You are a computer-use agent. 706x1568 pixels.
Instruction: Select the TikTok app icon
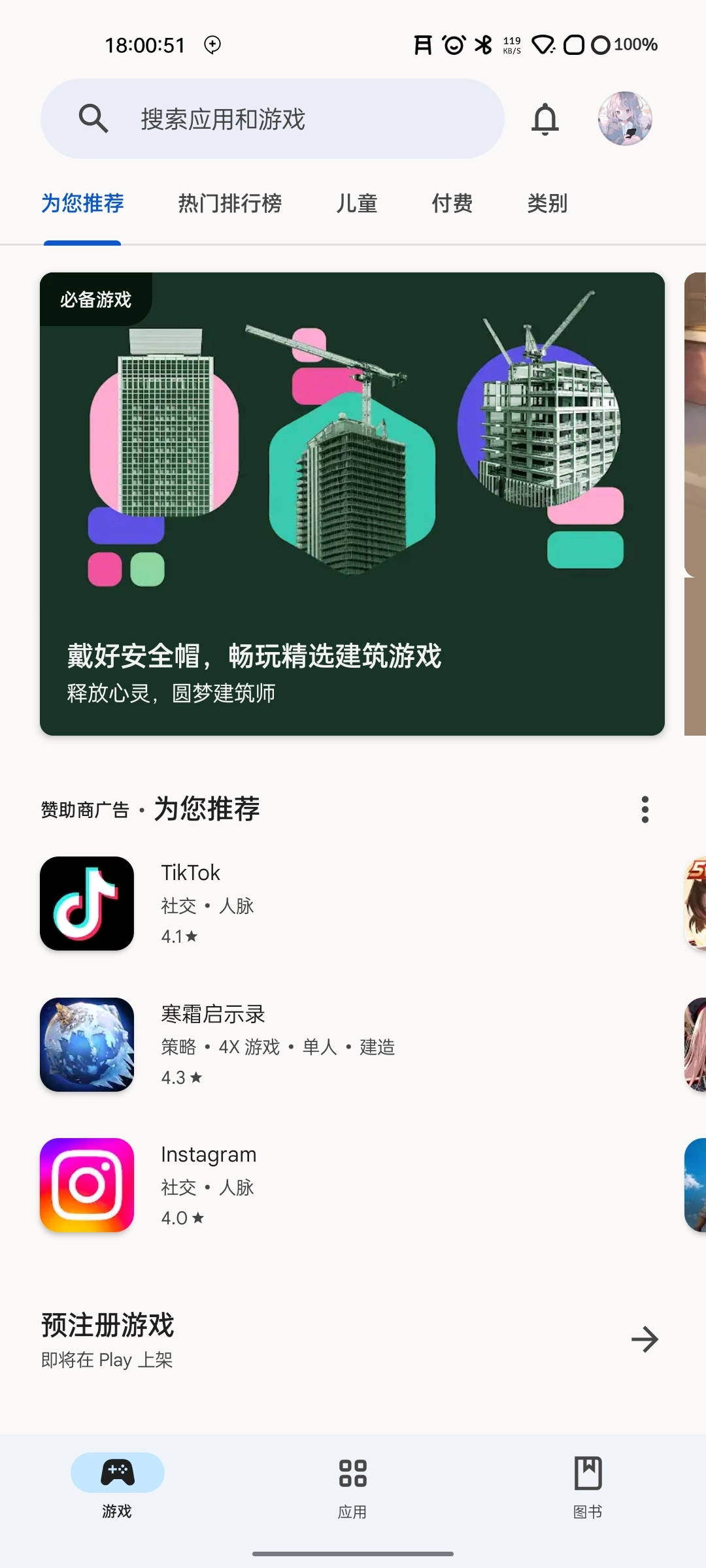pyautogui.click(x=87, y=904)
